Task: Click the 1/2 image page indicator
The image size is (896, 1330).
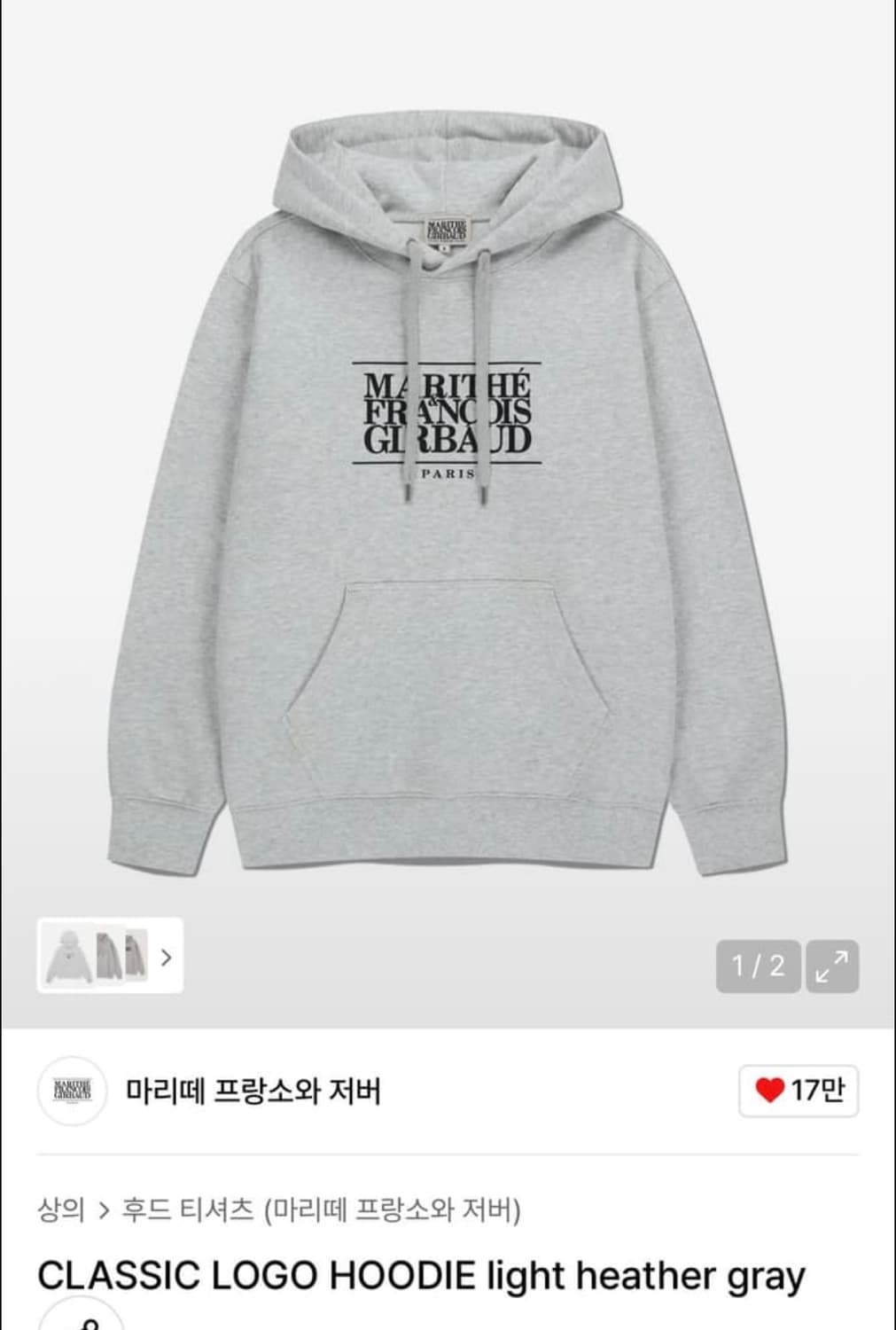Action: pos(756,966)
